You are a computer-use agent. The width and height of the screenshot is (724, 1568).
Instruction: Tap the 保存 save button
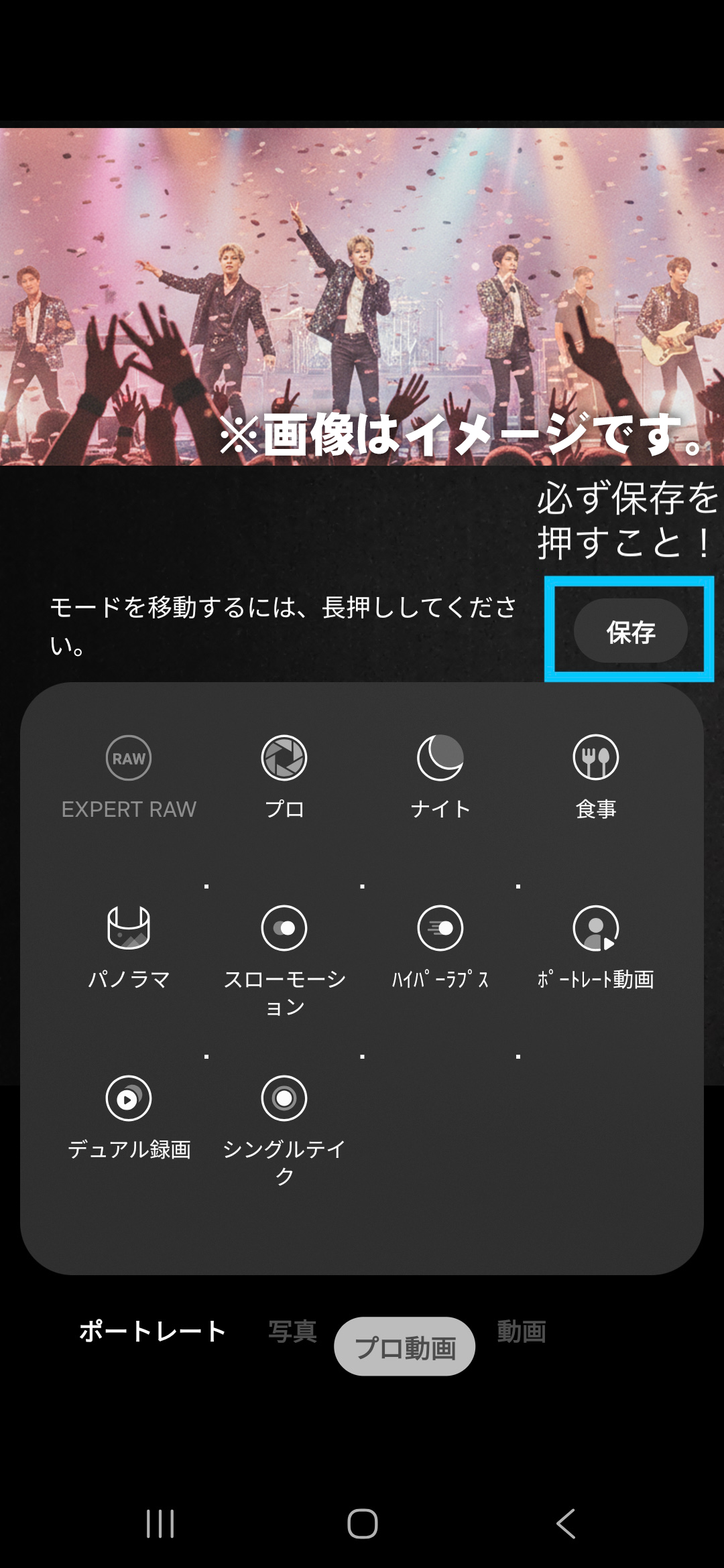630,631
